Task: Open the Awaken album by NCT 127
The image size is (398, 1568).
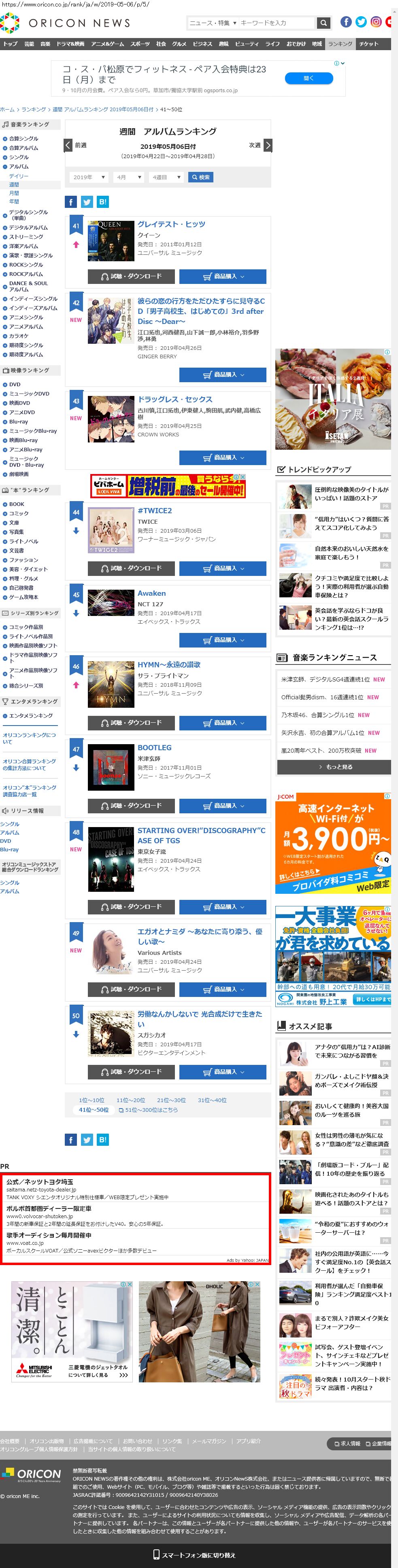Action: (152, 593)
